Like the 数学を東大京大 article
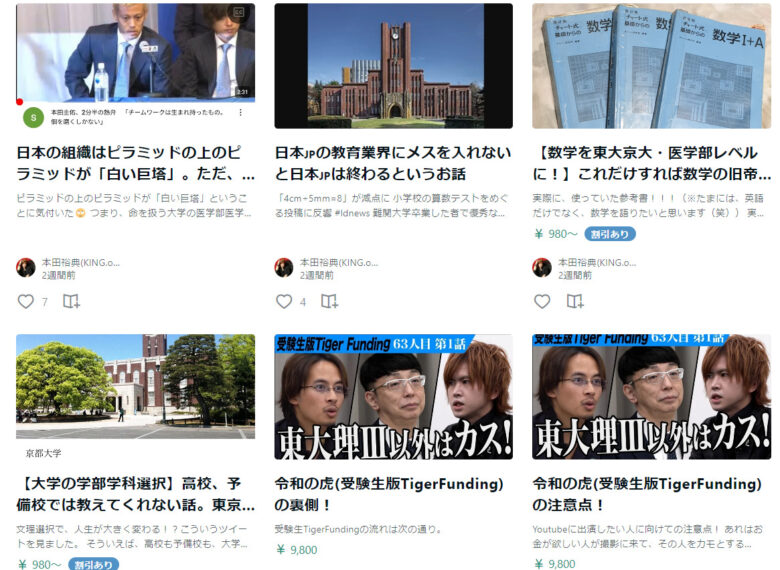Viewport: 780px width, 570px height. click(x=542, y=301)
